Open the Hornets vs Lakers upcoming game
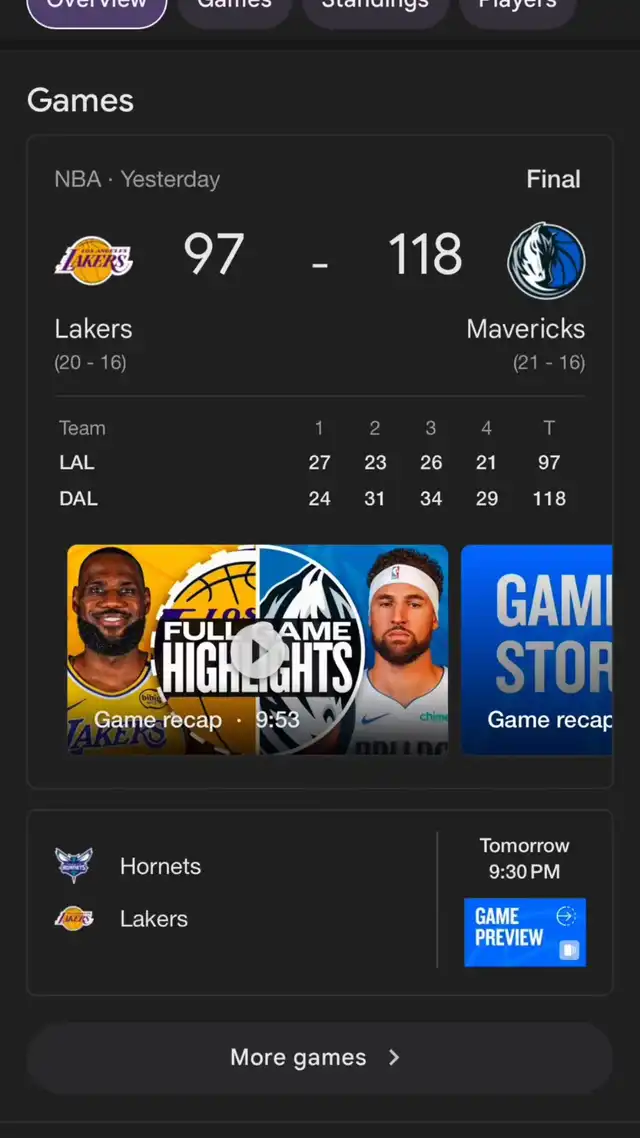640x1138 pixels. (x=232, y=901)
